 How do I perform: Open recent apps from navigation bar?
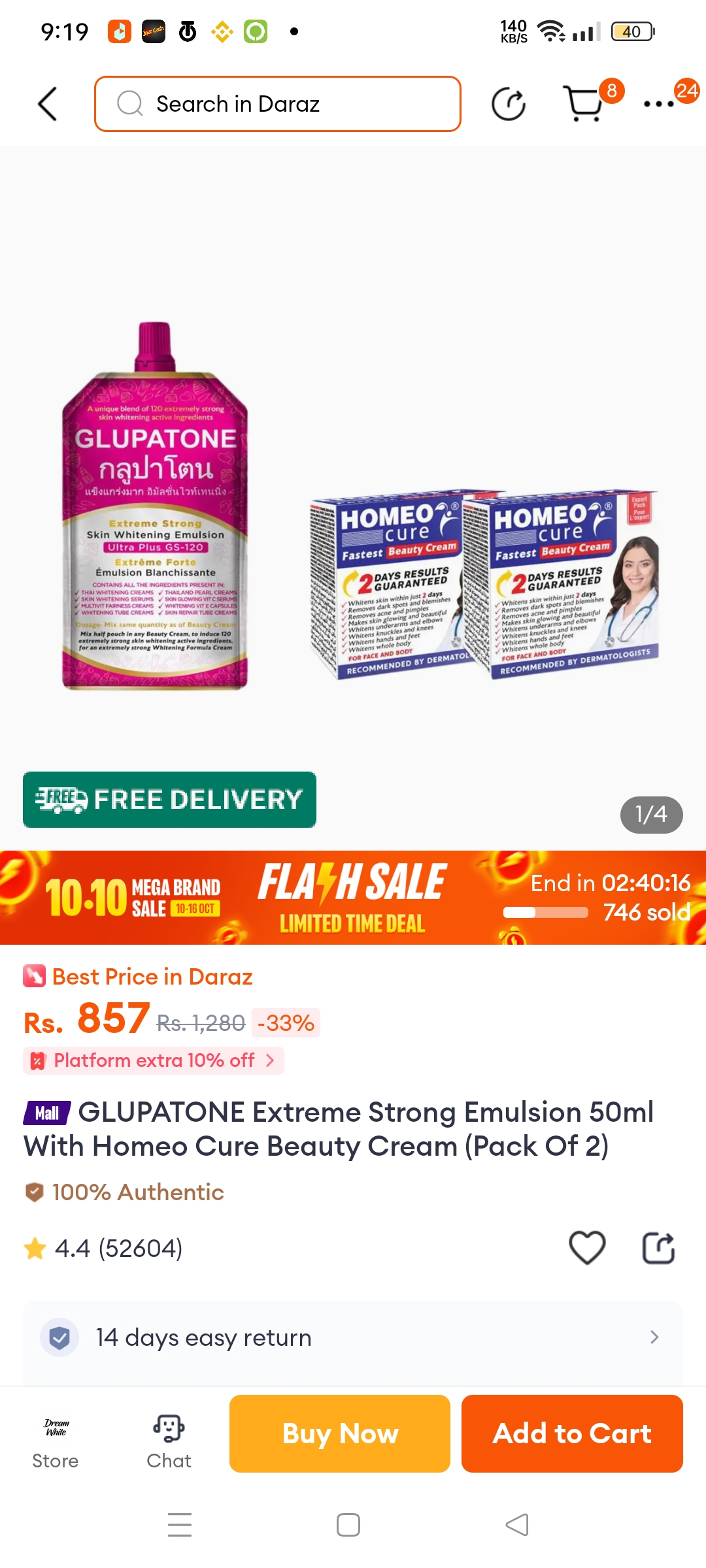[180, 1525]
